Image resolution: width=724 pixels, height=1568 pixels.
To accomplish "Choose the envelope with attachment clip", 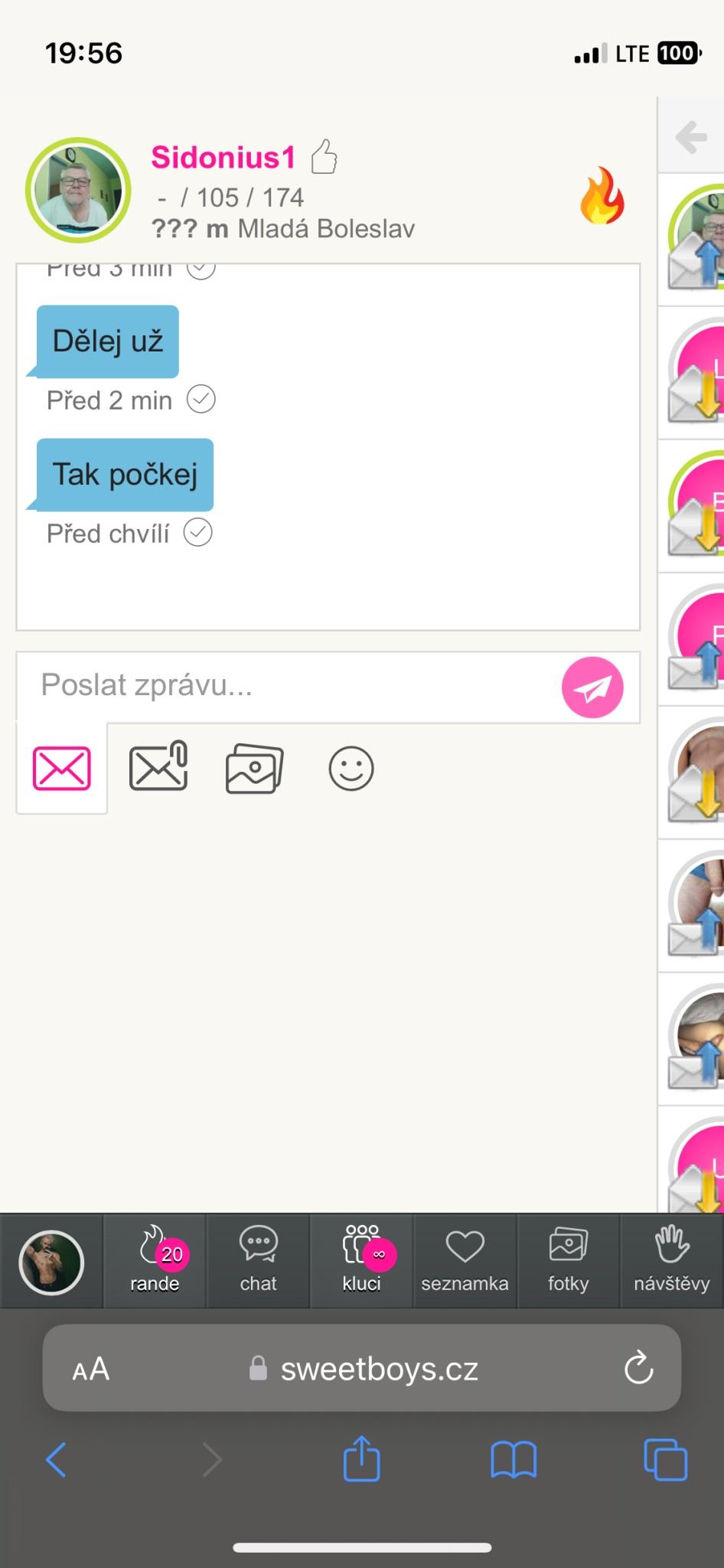I will [x=158, y=766].
